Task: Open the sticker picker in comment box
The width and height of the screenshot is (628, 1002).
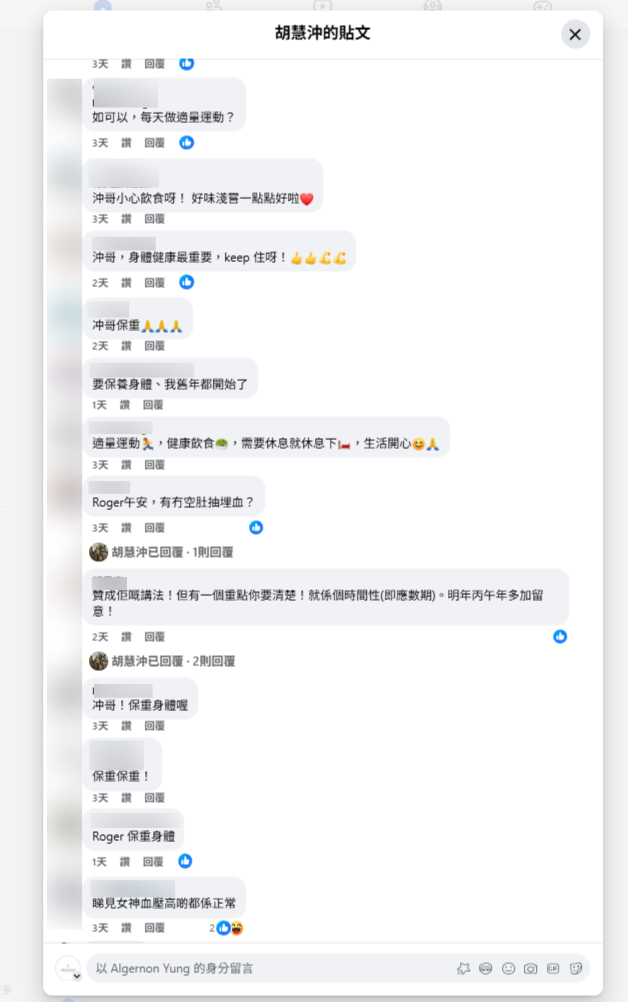Action: tap(576, 968)
